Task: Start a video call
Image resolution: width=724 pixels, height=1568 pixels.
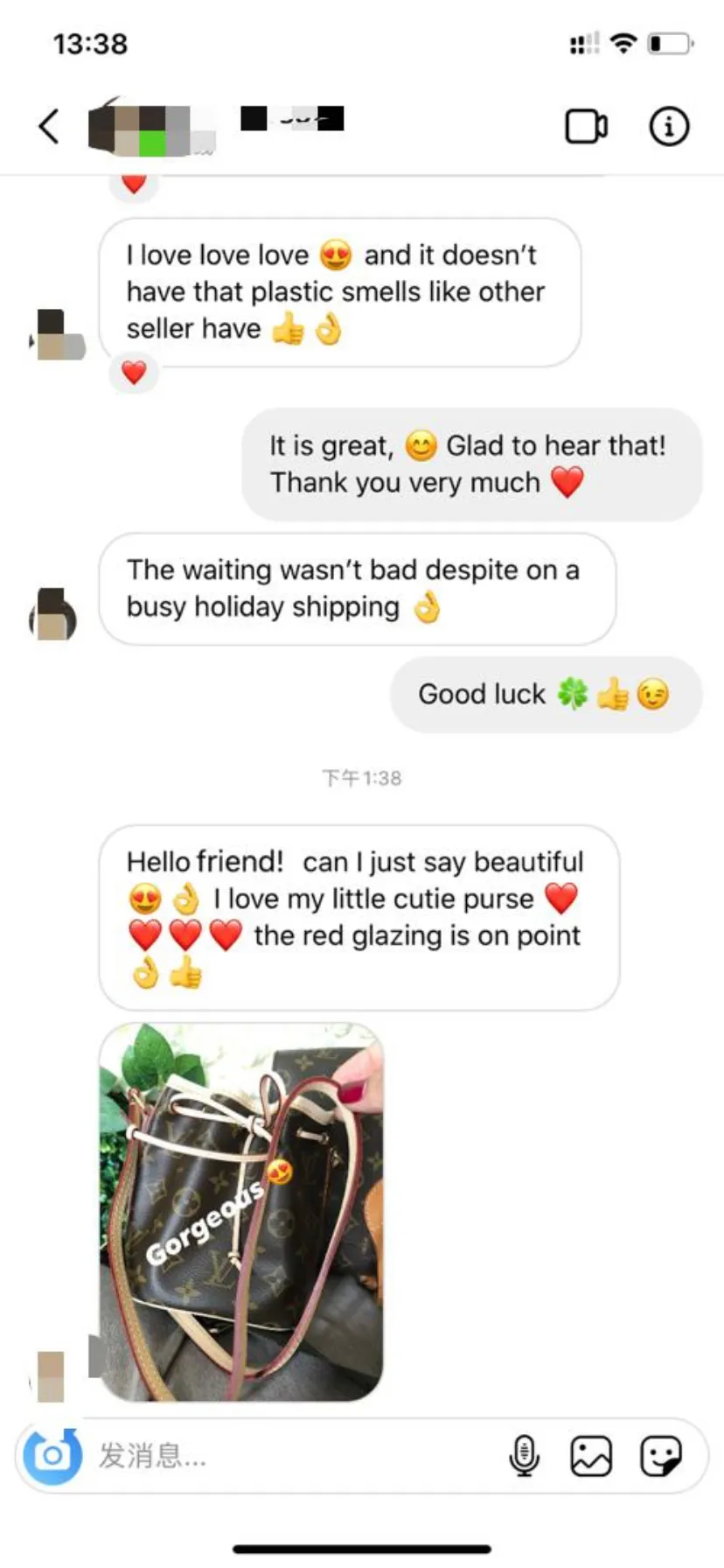Action: click(x=586, y=126)
